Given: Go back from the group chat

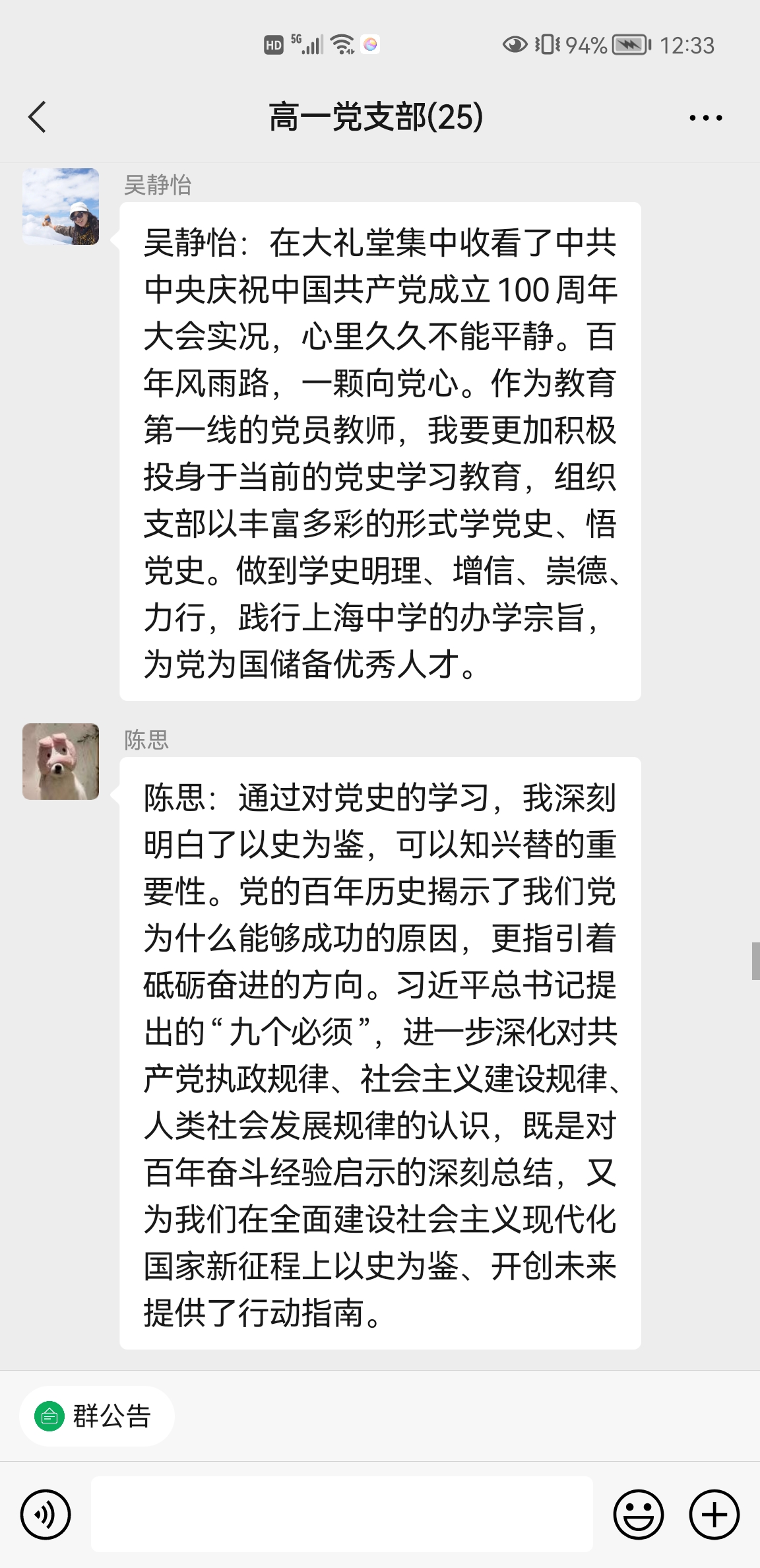Looking at the screenshot, I should [x=38, y=117].
